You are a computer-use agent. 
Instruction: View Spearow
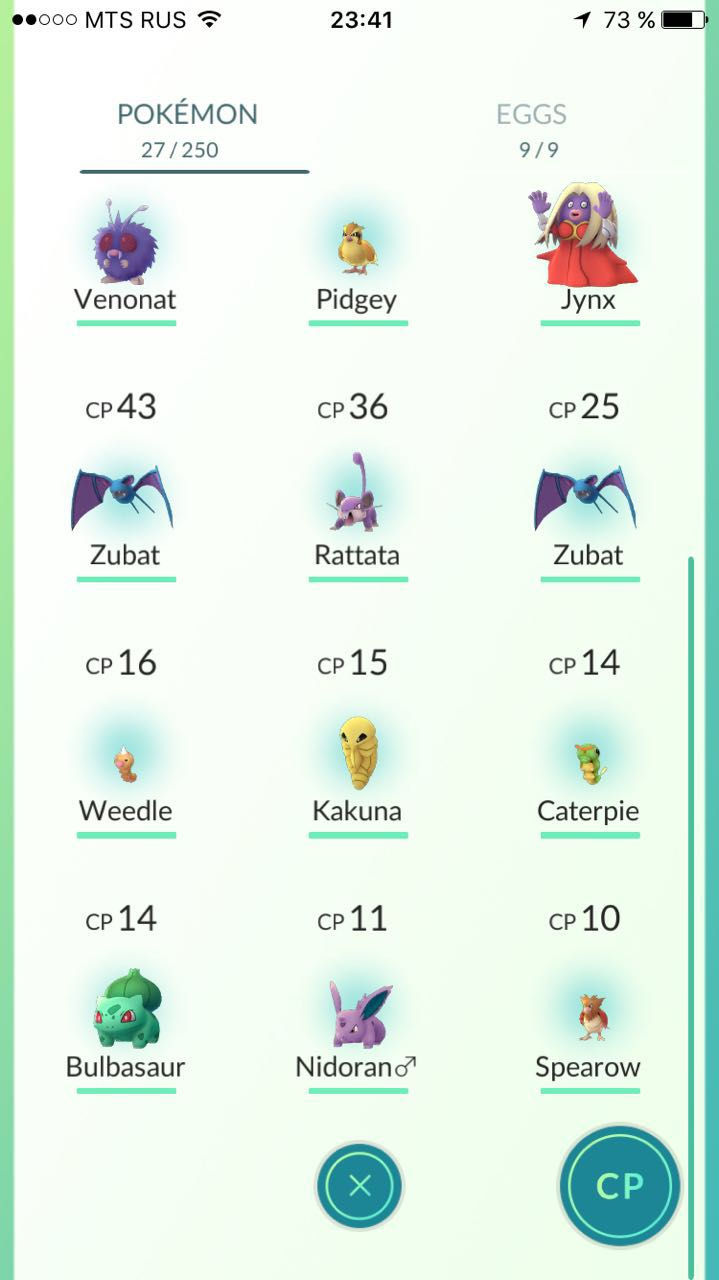point(588,998)
